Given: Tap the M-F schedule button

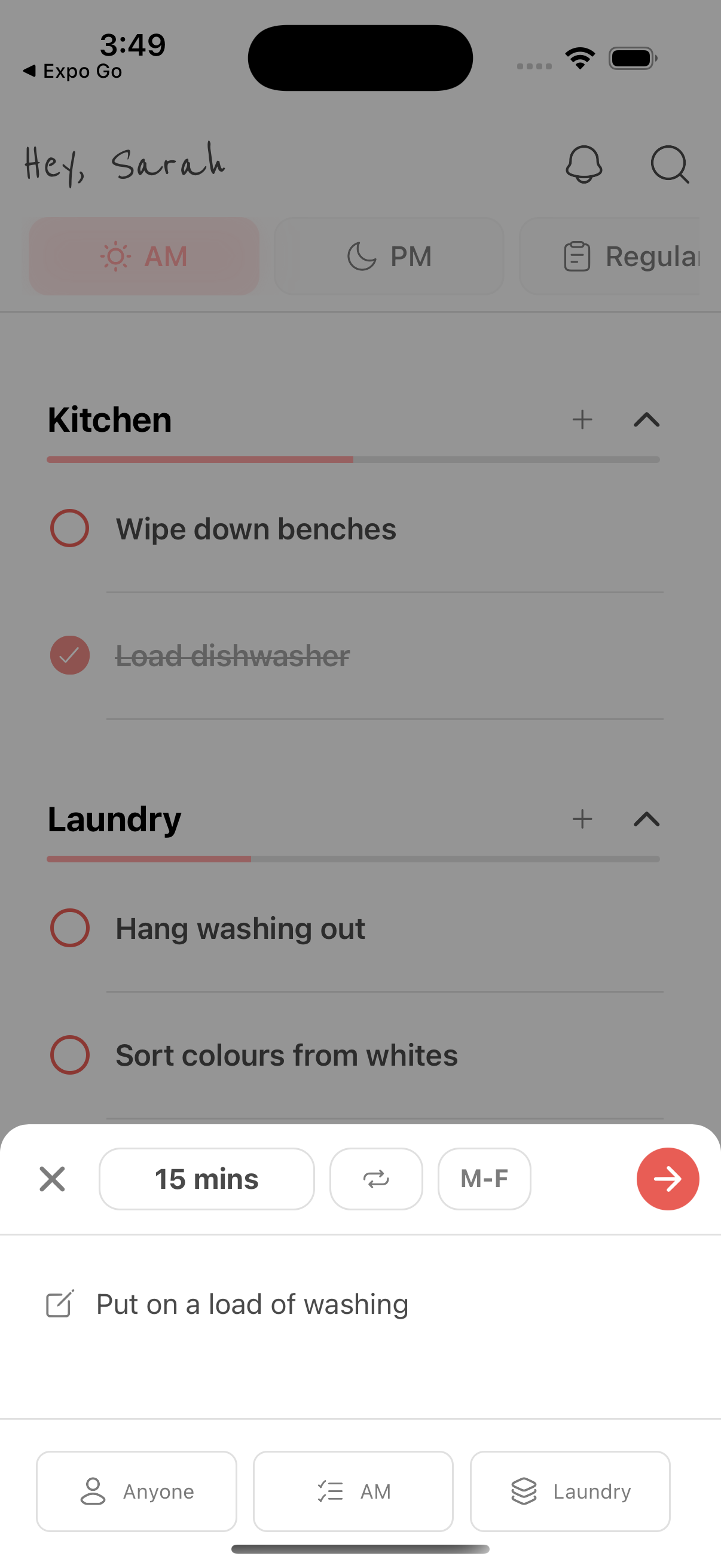Looking at the screenshot, I should tap(484, 1179).
